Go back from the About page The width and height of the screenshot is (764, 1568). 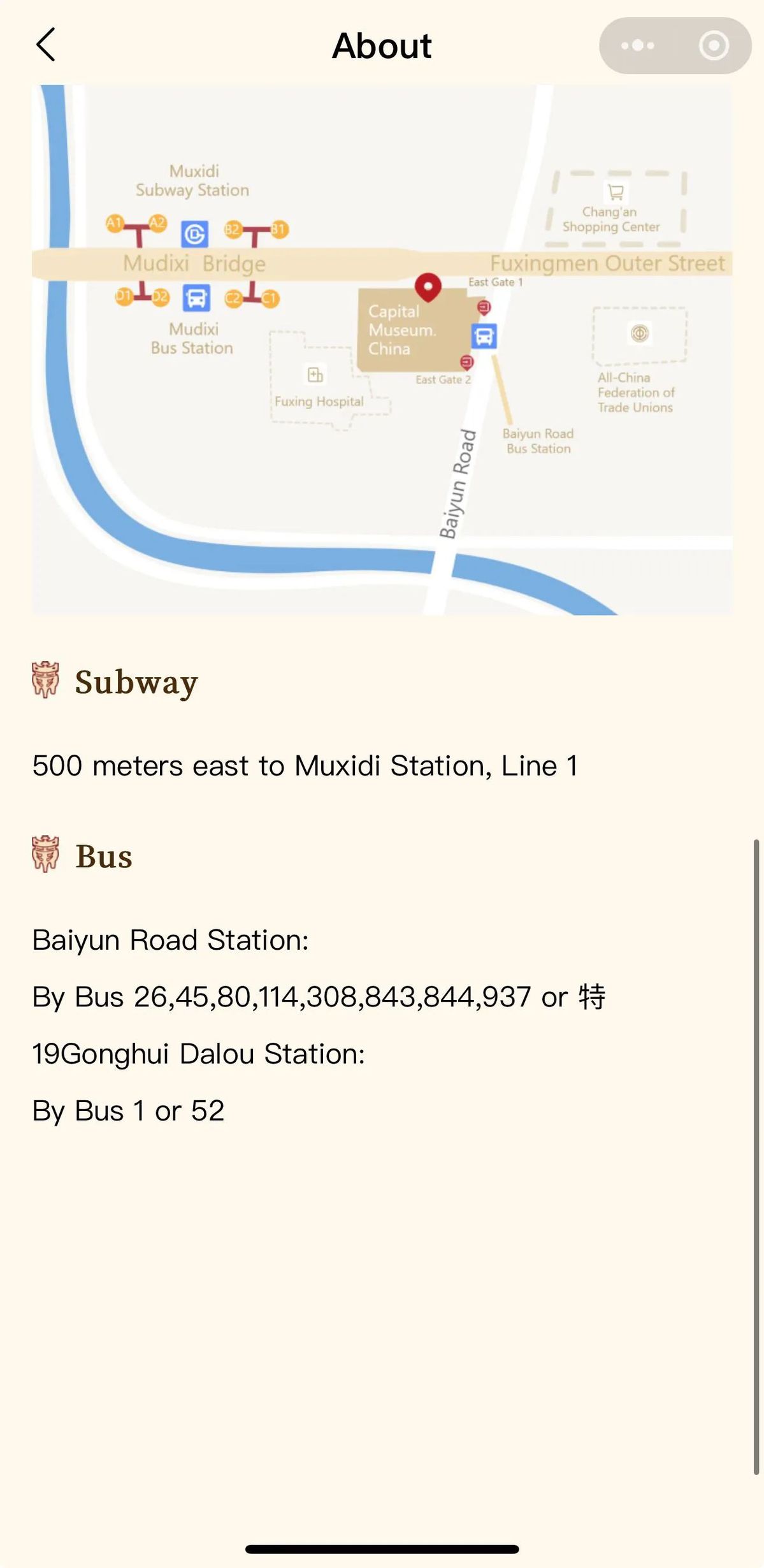(46, 45)
